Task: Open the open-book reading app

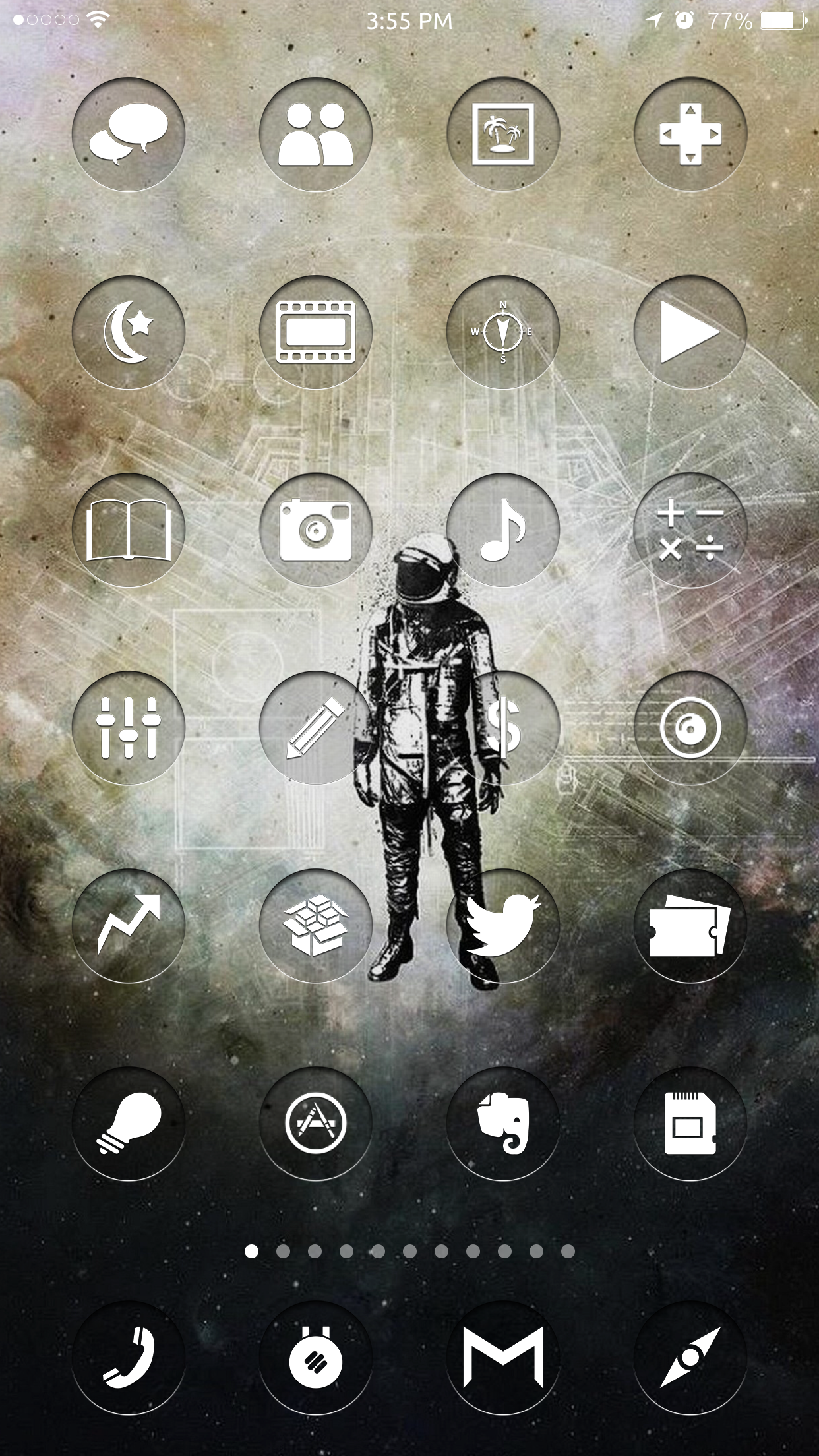Action: point(128,530)
